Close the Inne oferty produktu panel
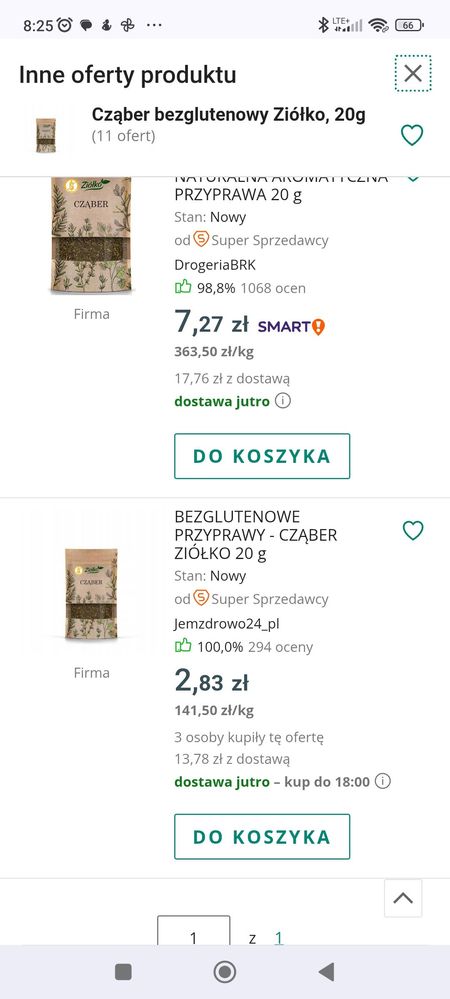The width and height of the screenshot is (450, 999). (x=412, y=73)
